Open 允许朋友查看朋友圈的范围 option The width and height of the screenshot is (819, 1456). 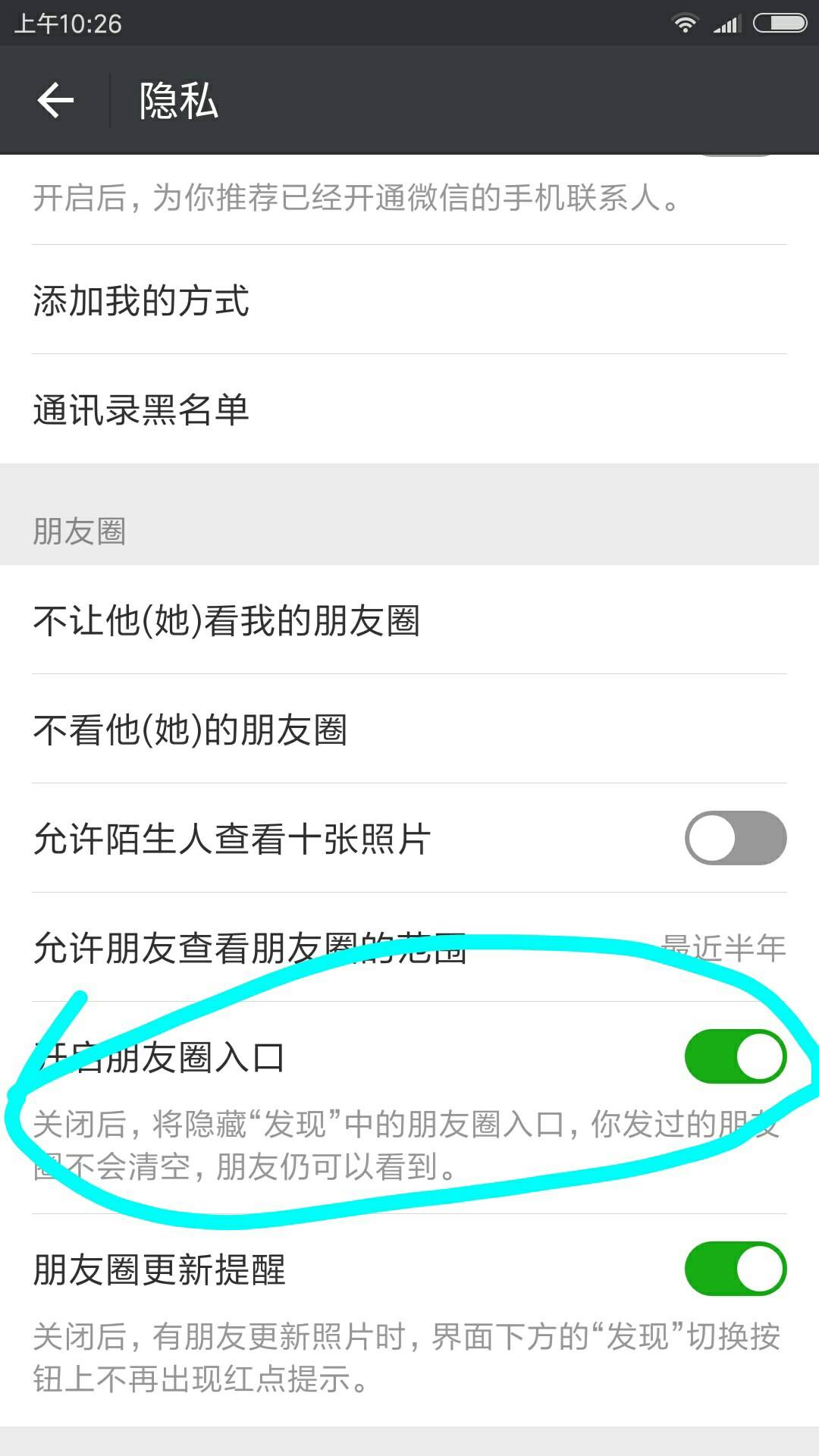[x=409, y=948]
